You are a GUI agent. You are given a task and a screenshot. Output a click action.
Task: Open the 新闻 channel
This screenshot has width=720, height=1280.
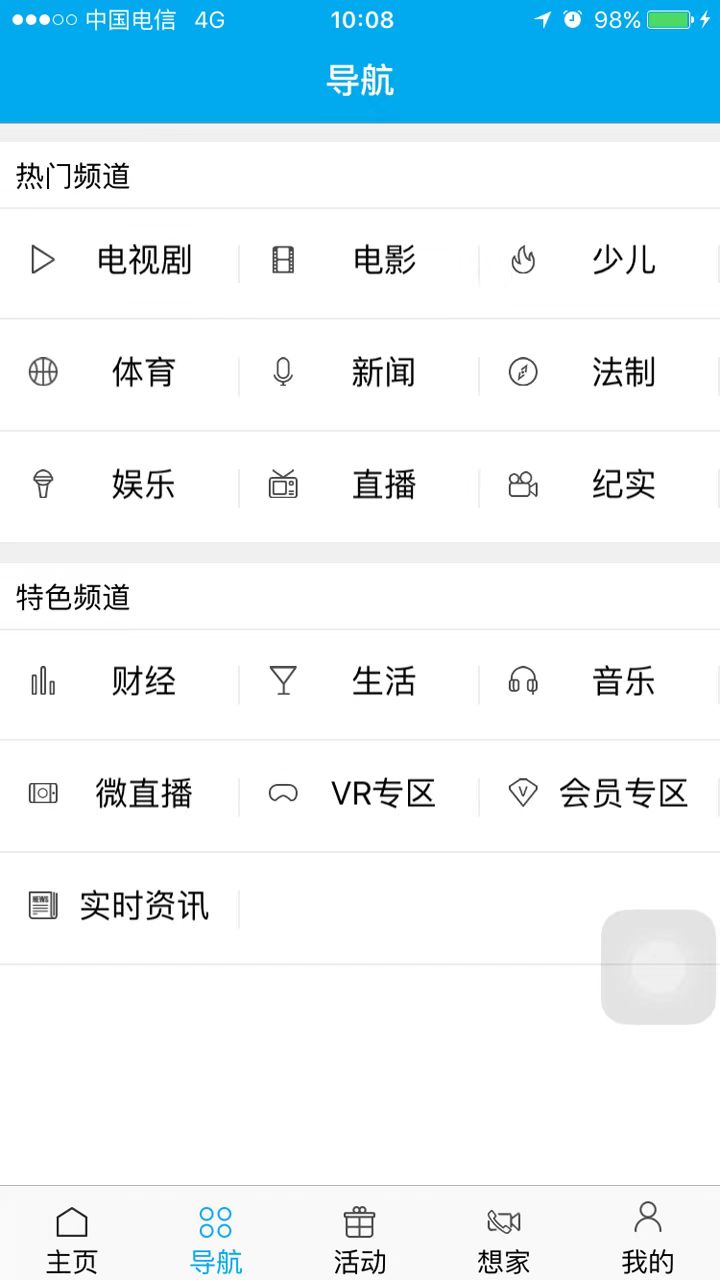pos(383,373)
